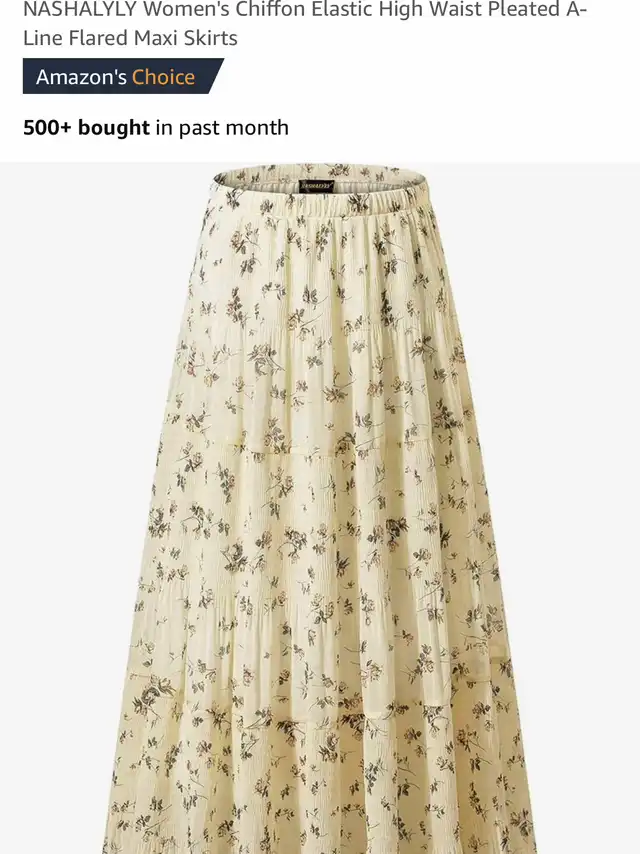
Task: Tap the Amazon's Choice badge
Action: coord(117,77)
